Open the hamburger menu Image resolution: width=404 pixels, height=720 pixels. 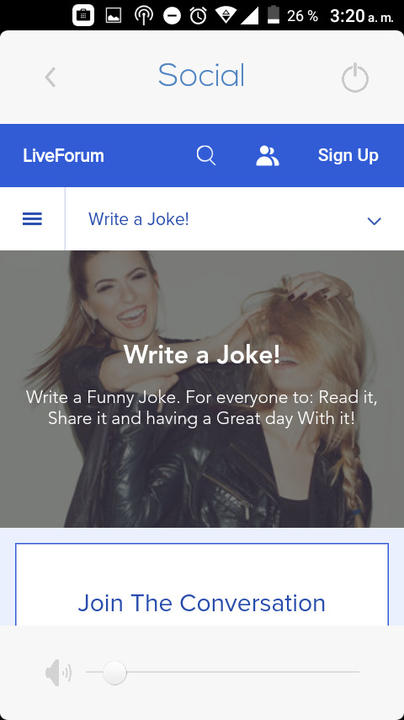[x=32, y=219]
